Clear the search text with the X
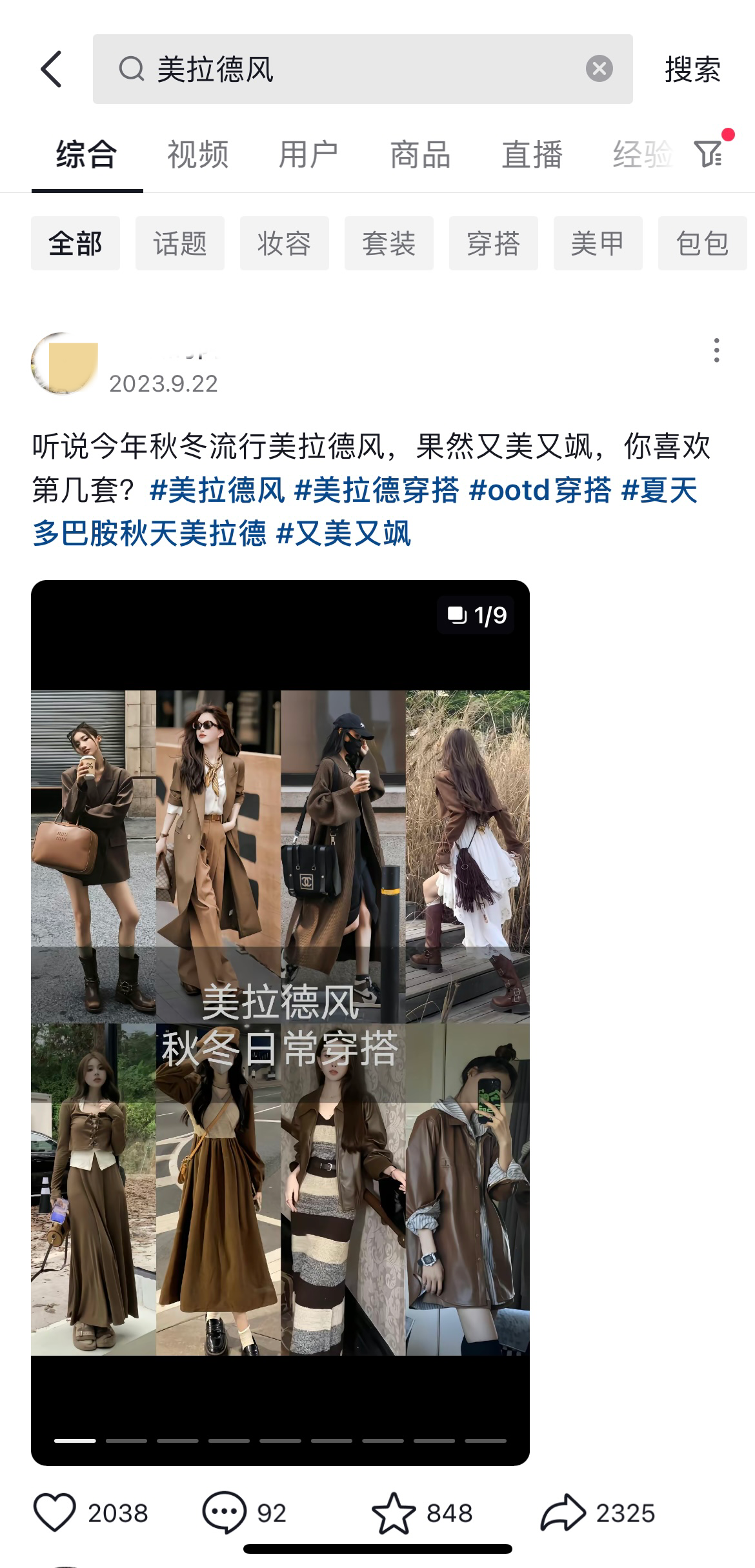 point(599,68)
